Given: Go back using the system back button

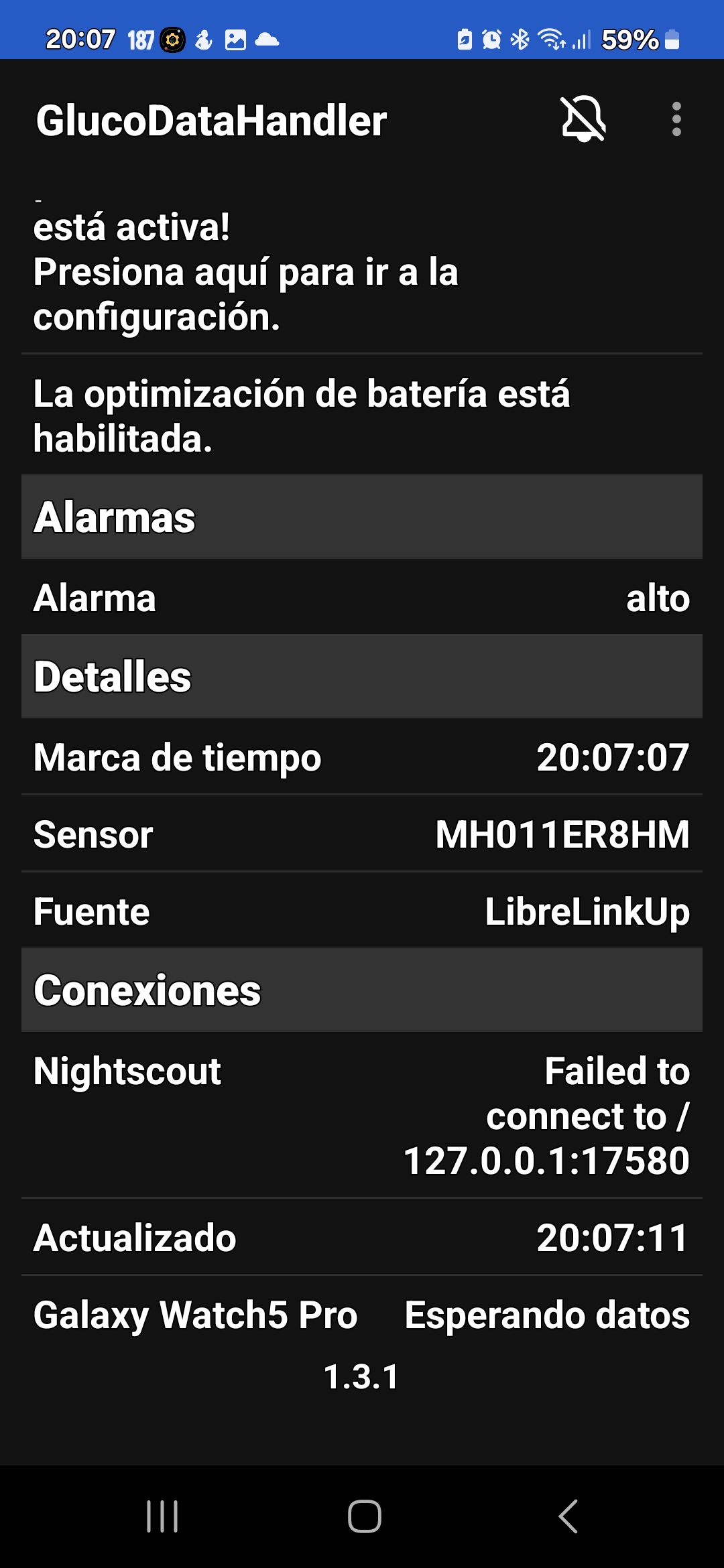Looking at the screenshot, I should coord(568,1516).
